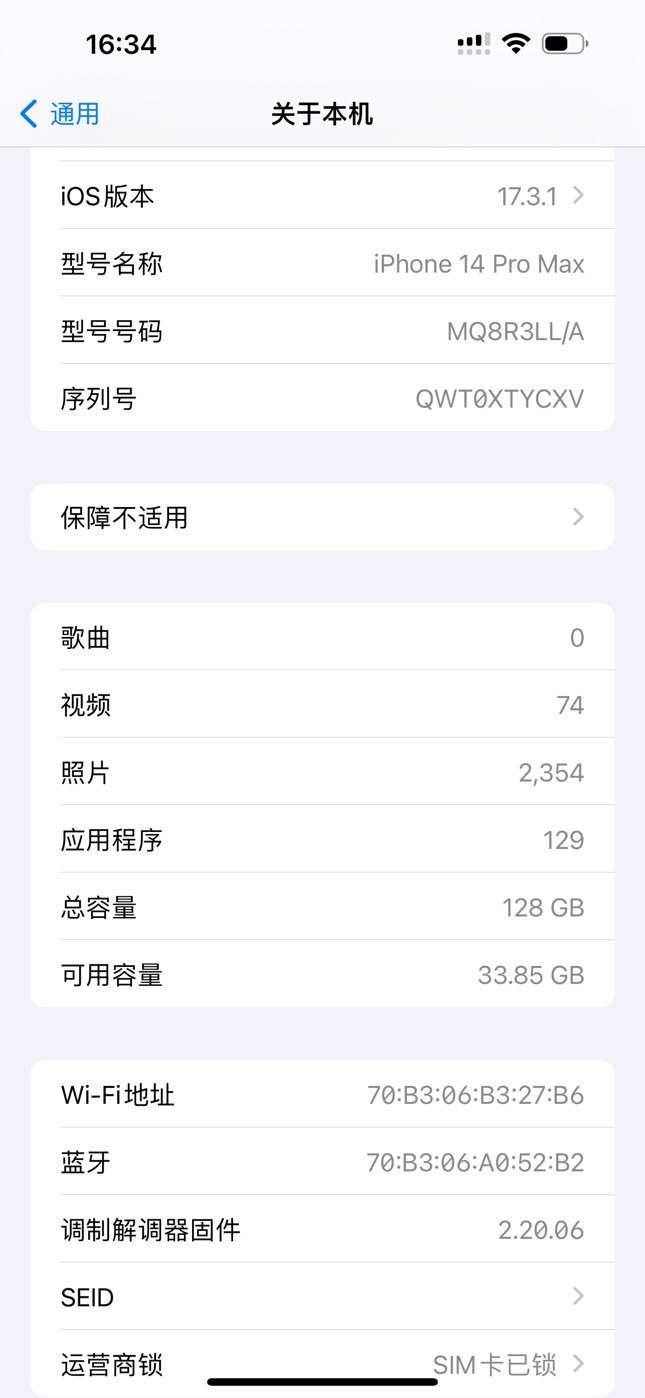Go back to 通用 settings
The height and width of the screenshot is (1398, 645).
[x=60, y=114]
